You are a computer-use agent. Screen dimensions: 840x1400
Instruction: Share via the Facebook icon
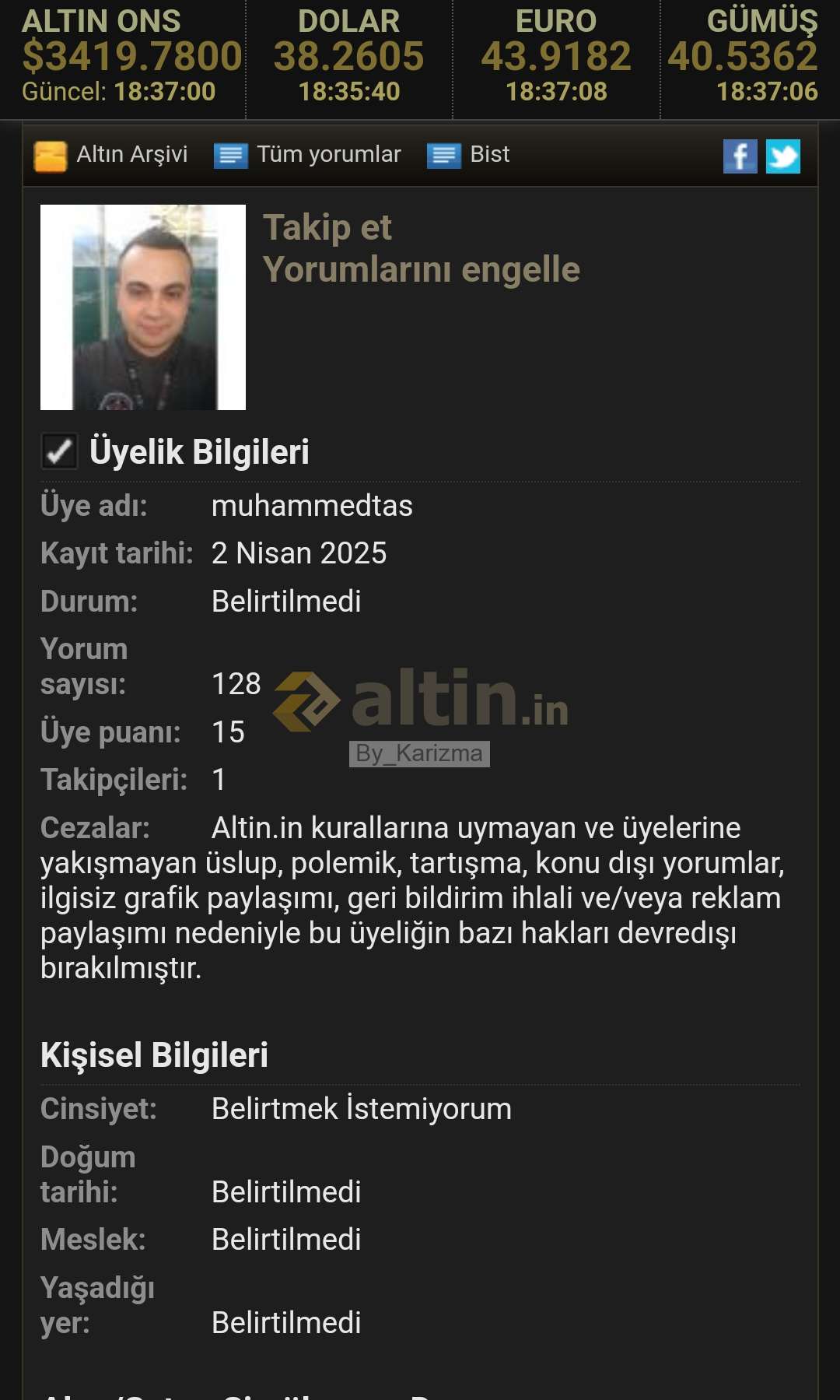(740, 156)
